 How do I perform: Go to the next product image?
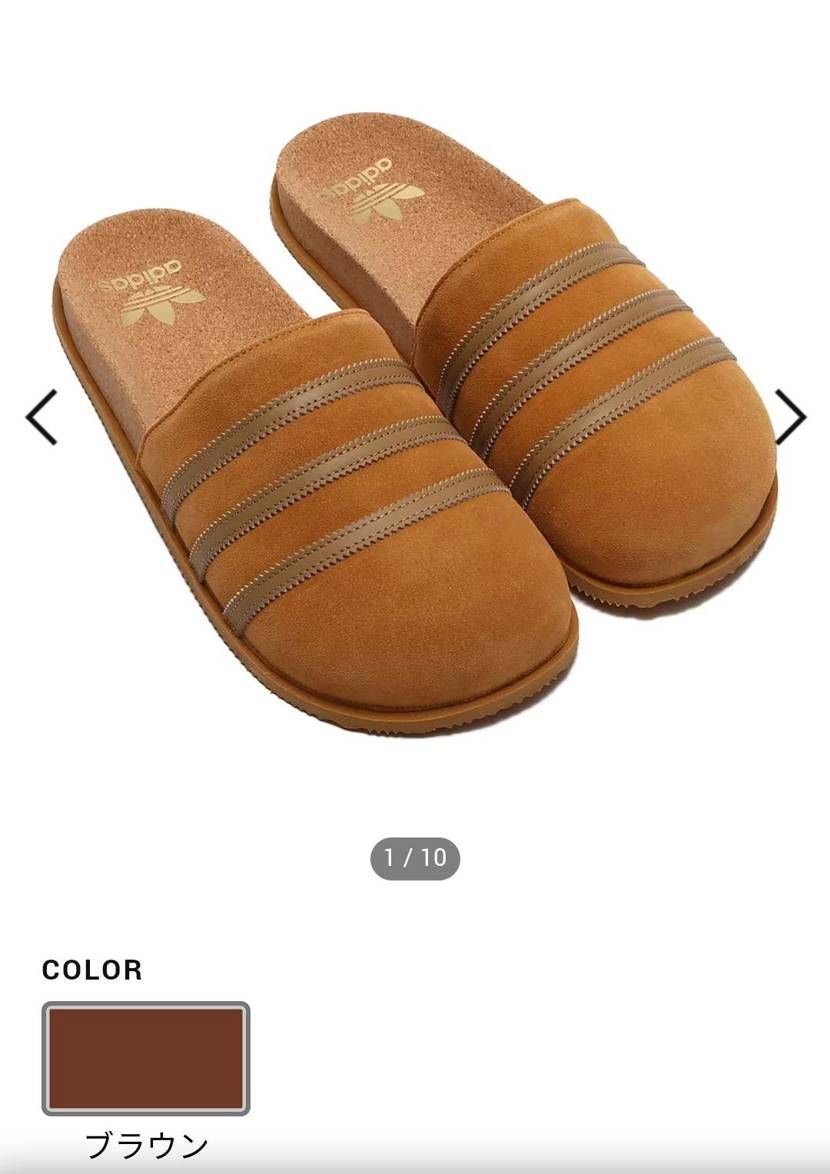click(789, 417)
